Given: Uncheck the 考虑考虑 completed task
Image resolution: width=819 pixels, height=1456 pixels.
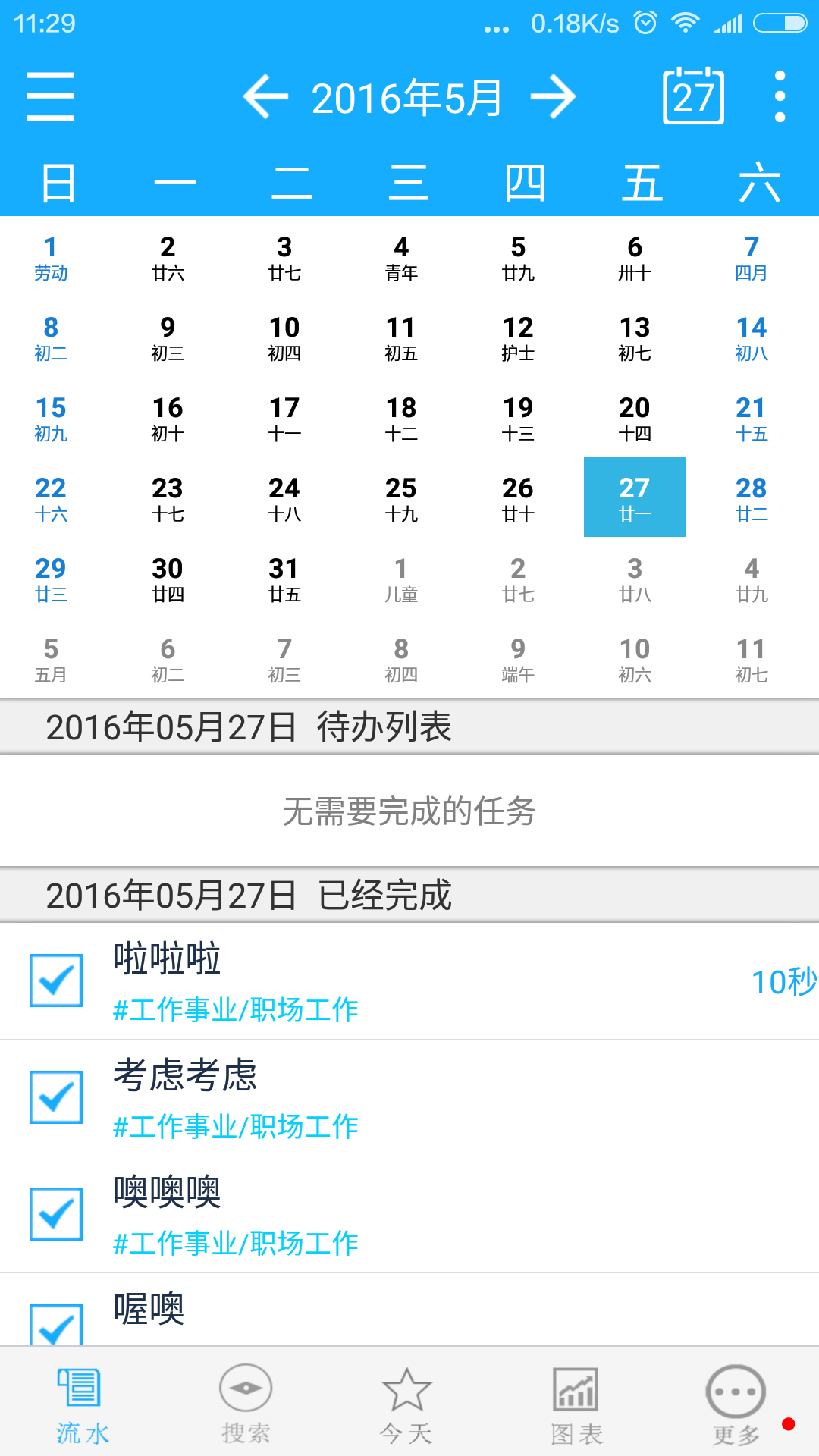Looking at the screenshot, I should [56, 1097].
